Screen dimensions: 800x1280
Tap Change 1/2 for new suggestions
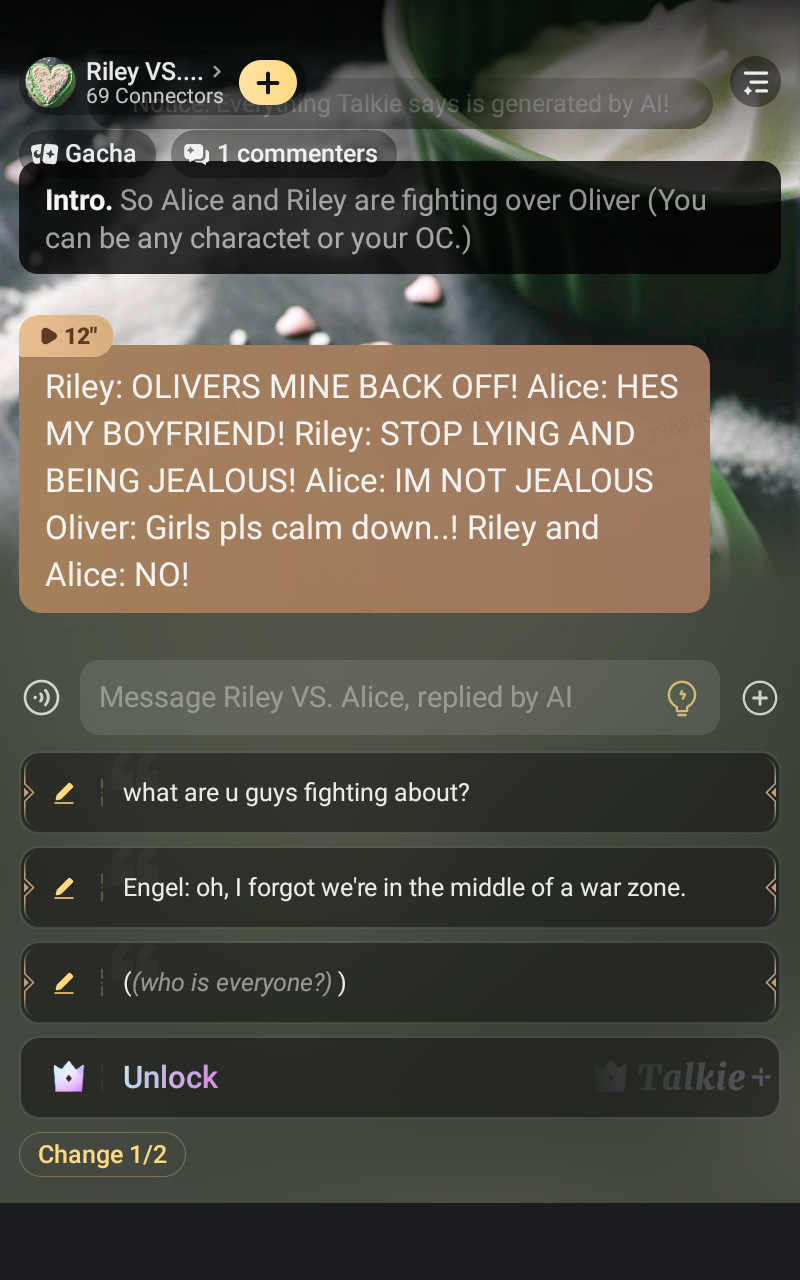click(x=102, y=1155)
